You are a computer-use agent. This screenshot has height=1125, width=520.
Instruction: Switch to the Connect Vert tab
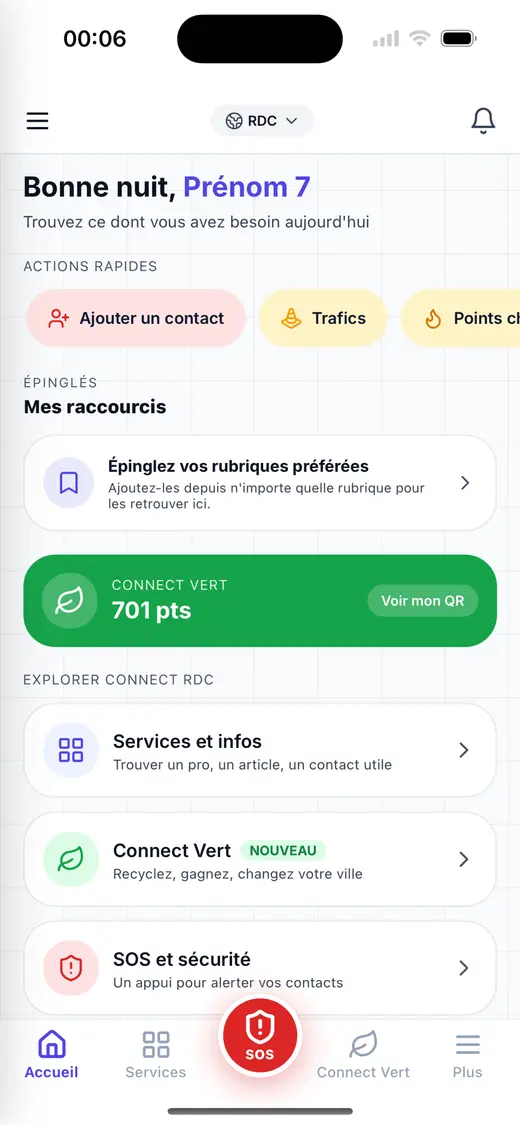pos(364,1055)
